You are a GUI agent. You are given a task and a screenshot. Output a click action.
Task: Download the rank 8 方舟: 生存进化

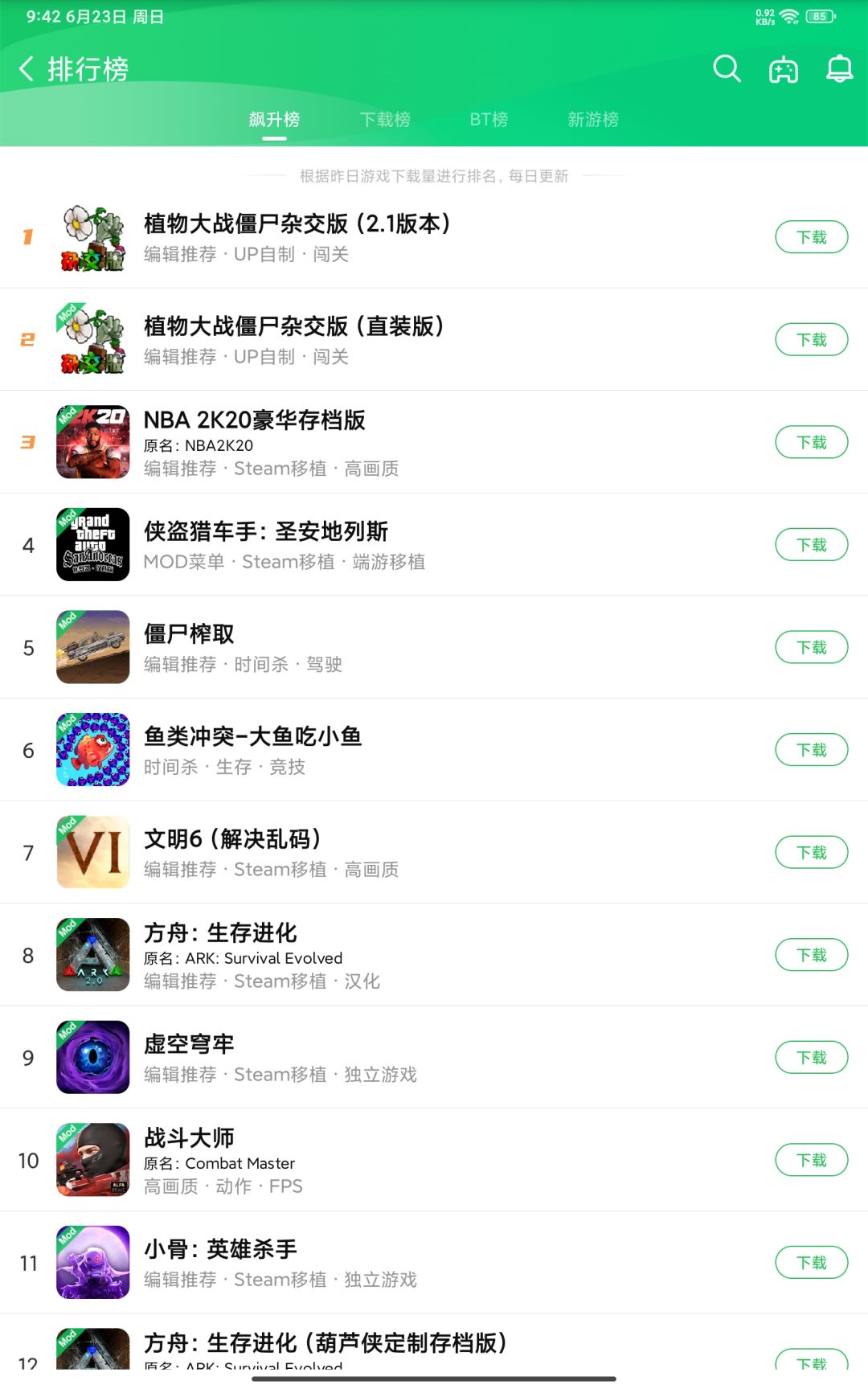tap(811, 955)
